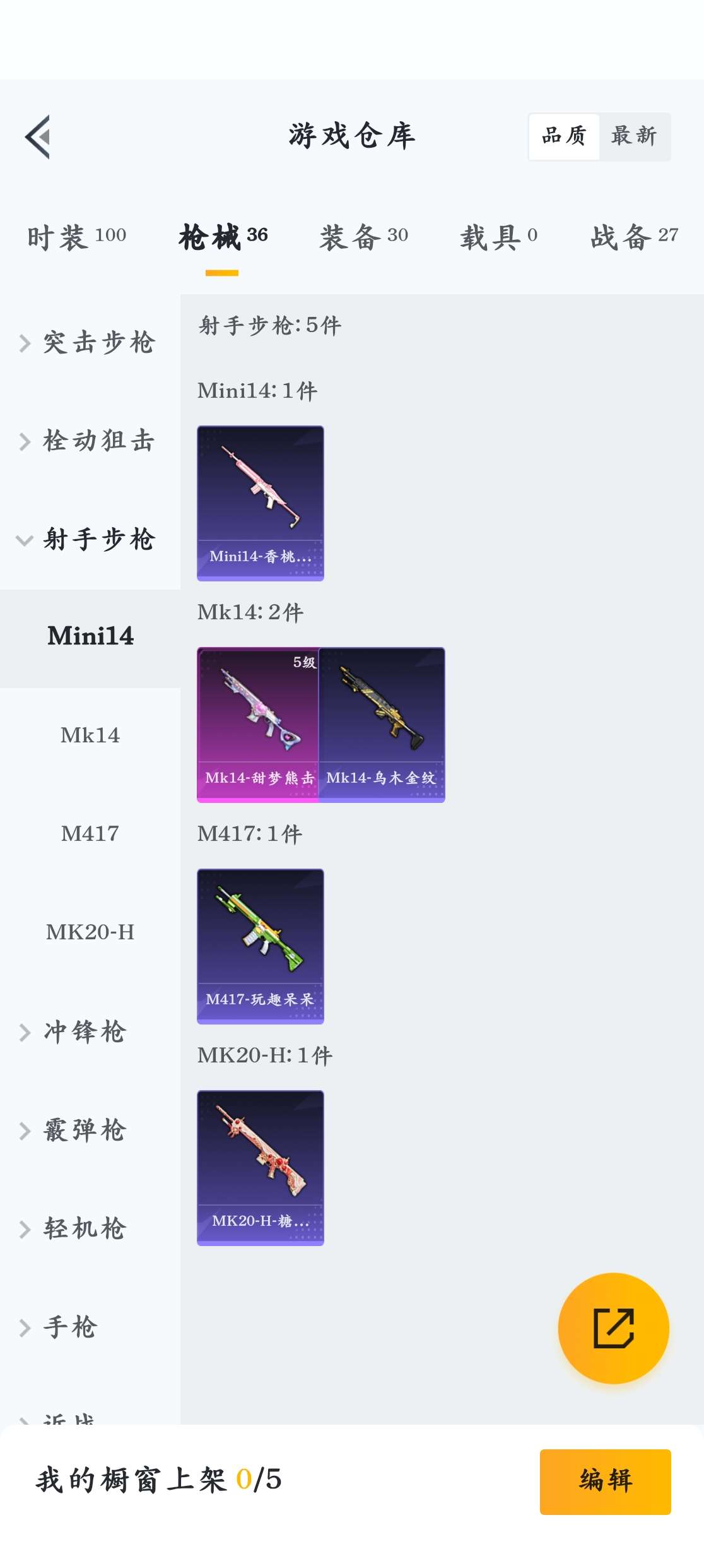Select M417 in the sidebar
Viewport: 704px width, 1568px height.
coord(90,834)
